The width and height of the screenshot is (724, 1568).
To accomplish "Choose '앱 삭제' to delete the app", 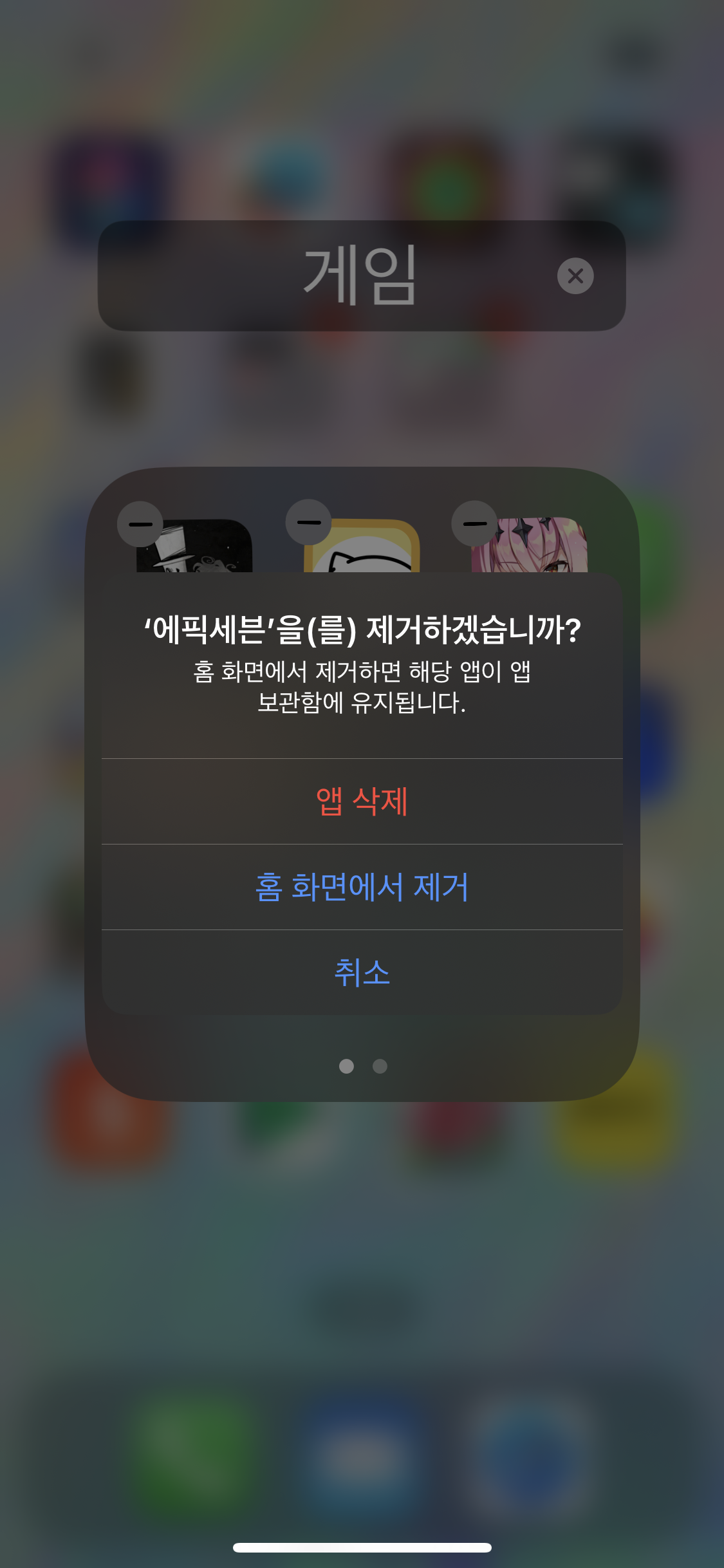I will pyautogui.click(x=362, y=801).
